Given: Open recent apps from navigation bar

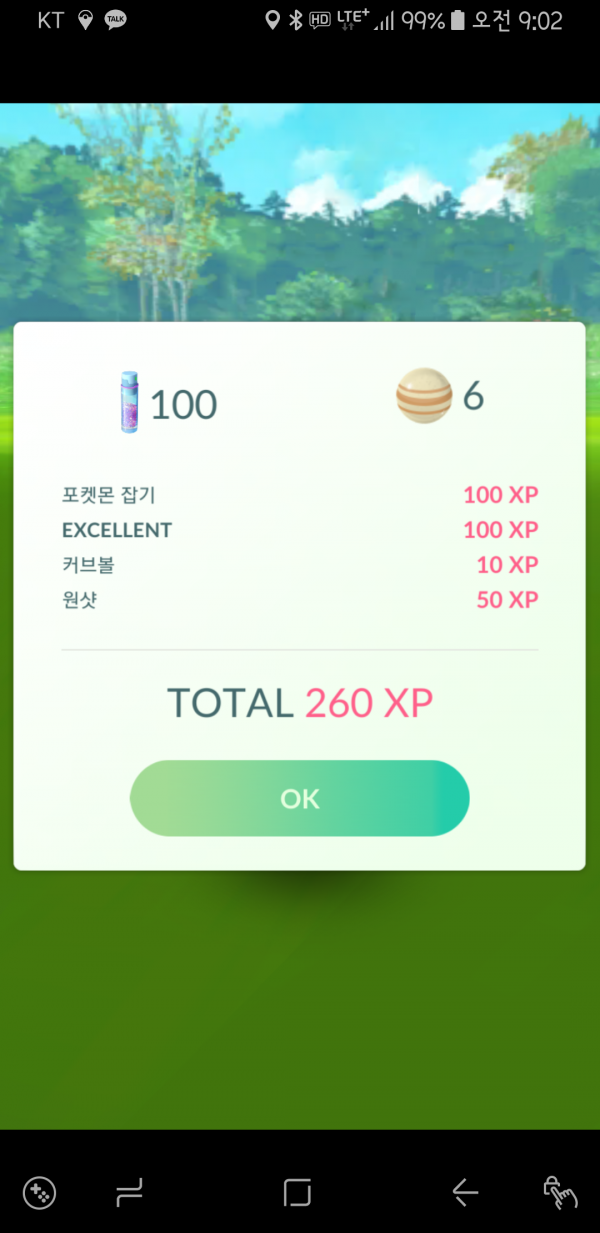Looking at the screenshot, I should 130,1192.
